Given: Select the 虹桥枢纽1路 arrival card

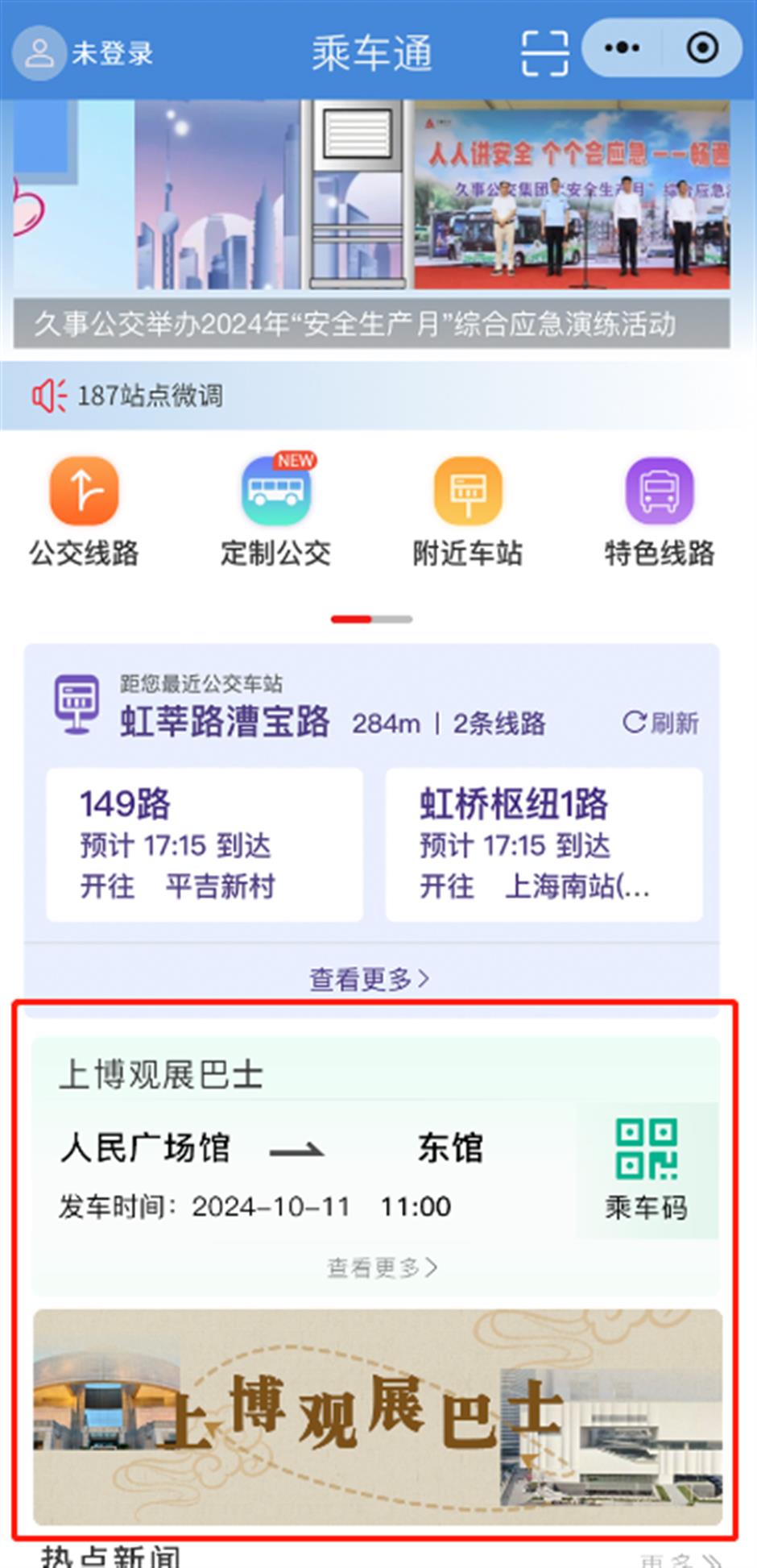Looking at the screenshot, I should (543, 844).
